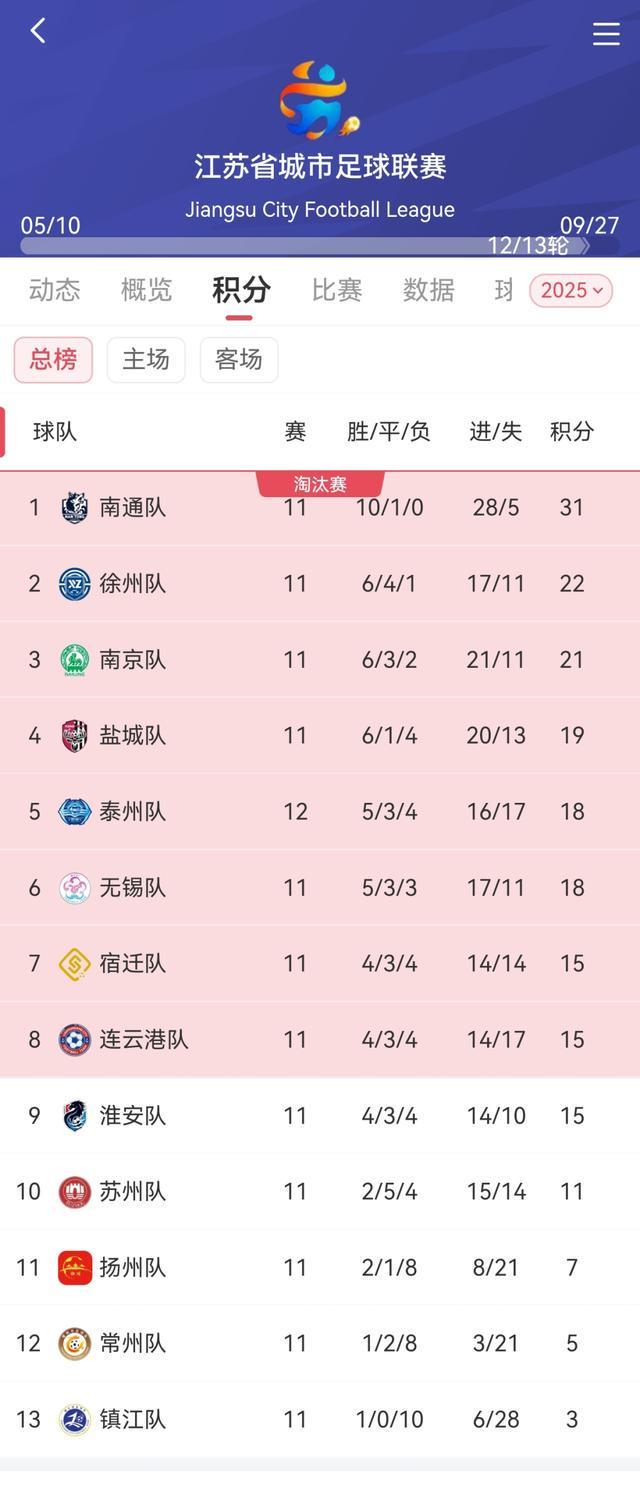Open 泰州队 in the standings
Screen dimensions: 640x1492
pos(132,812)
